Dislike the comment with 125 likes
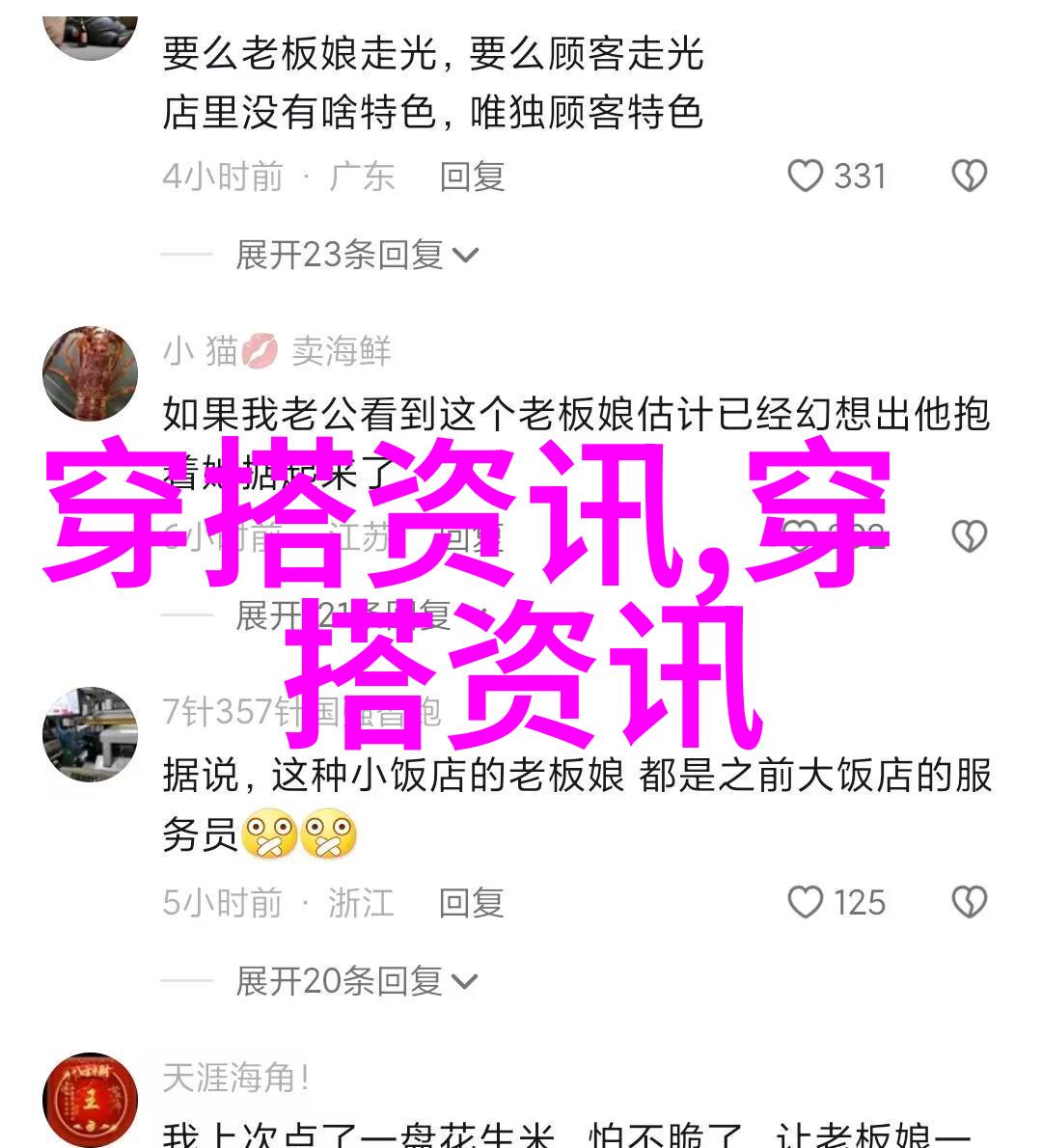This screenshot has height=1148, width=1042. click(x=969, y=903)
